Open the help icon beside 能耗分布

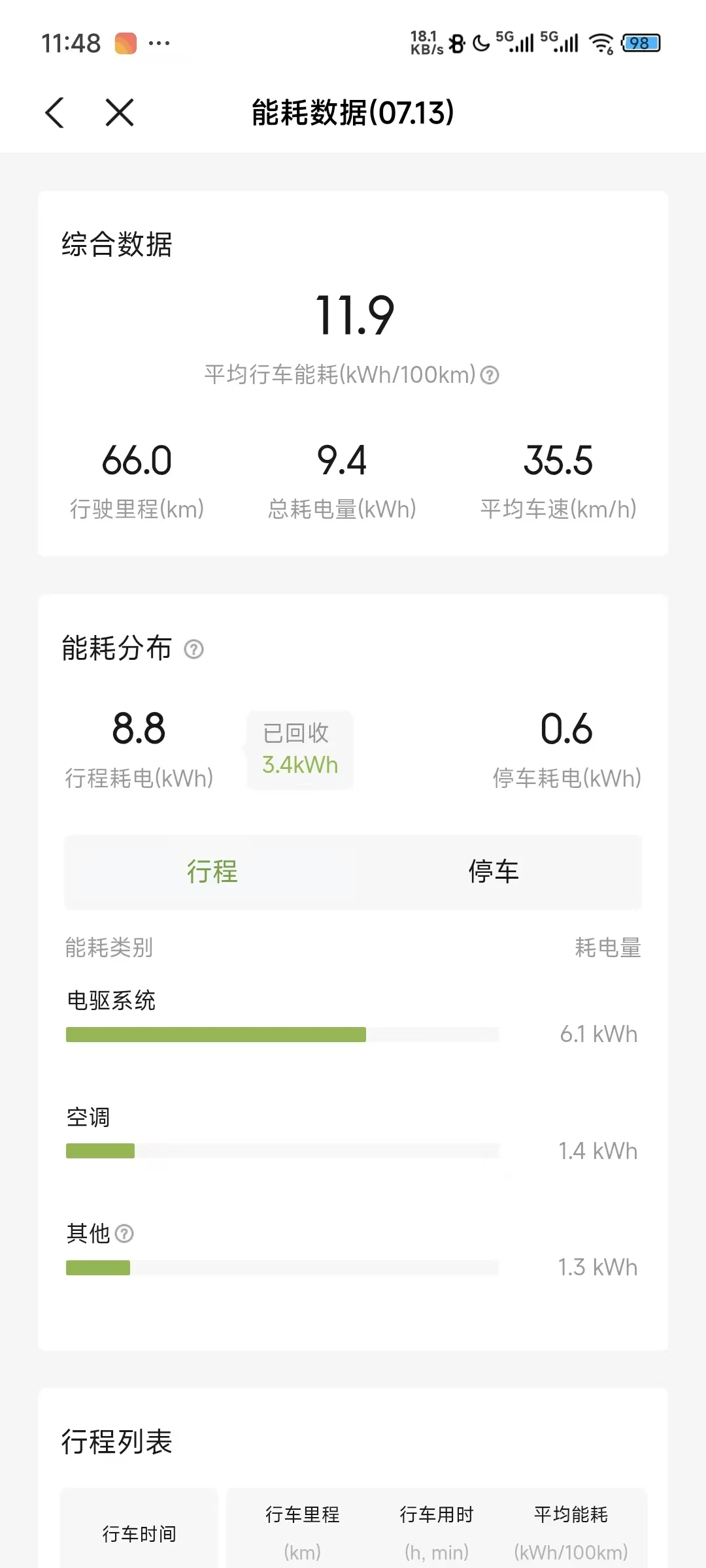point(193,649)
